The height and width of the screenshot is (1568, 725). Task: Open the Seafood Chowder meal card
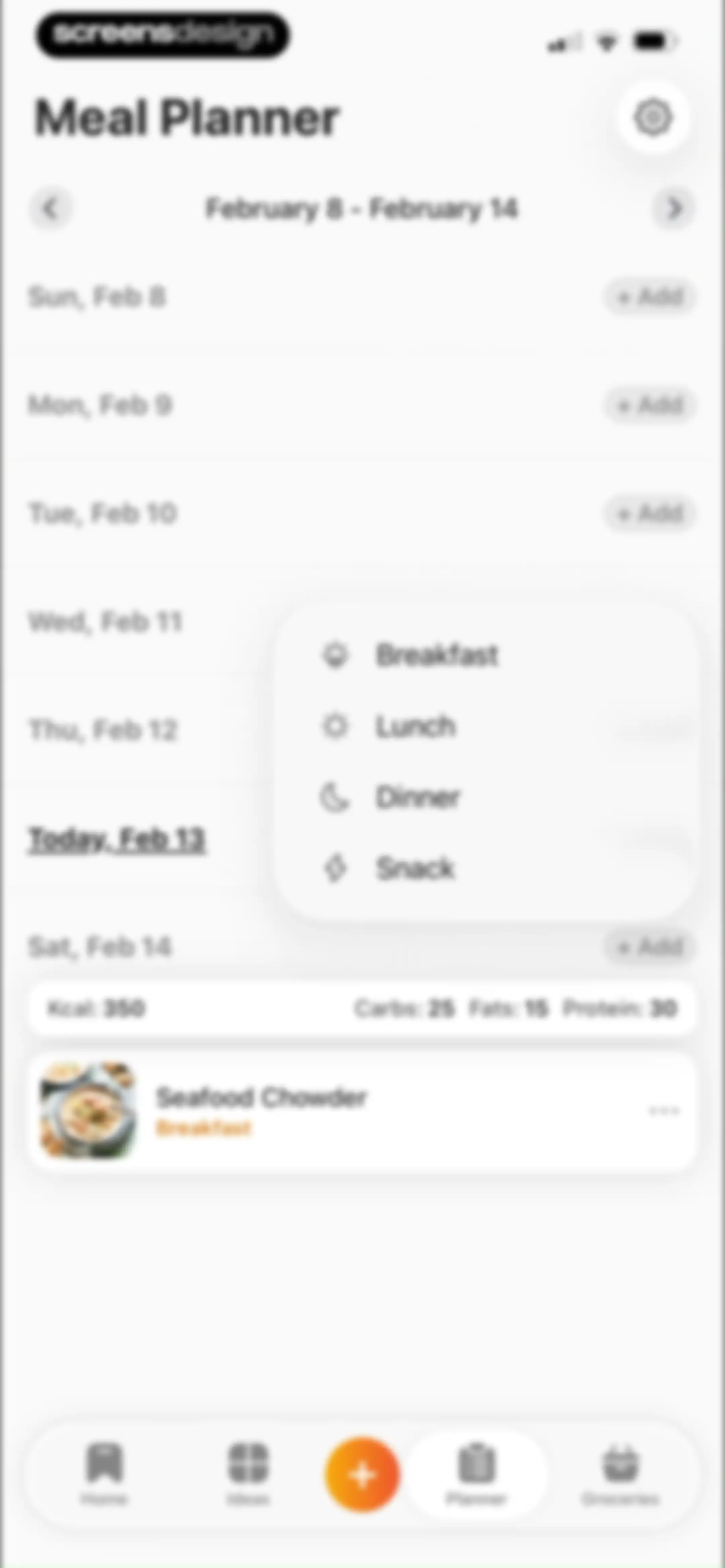pyautogui.click(x=362, y=1111)
